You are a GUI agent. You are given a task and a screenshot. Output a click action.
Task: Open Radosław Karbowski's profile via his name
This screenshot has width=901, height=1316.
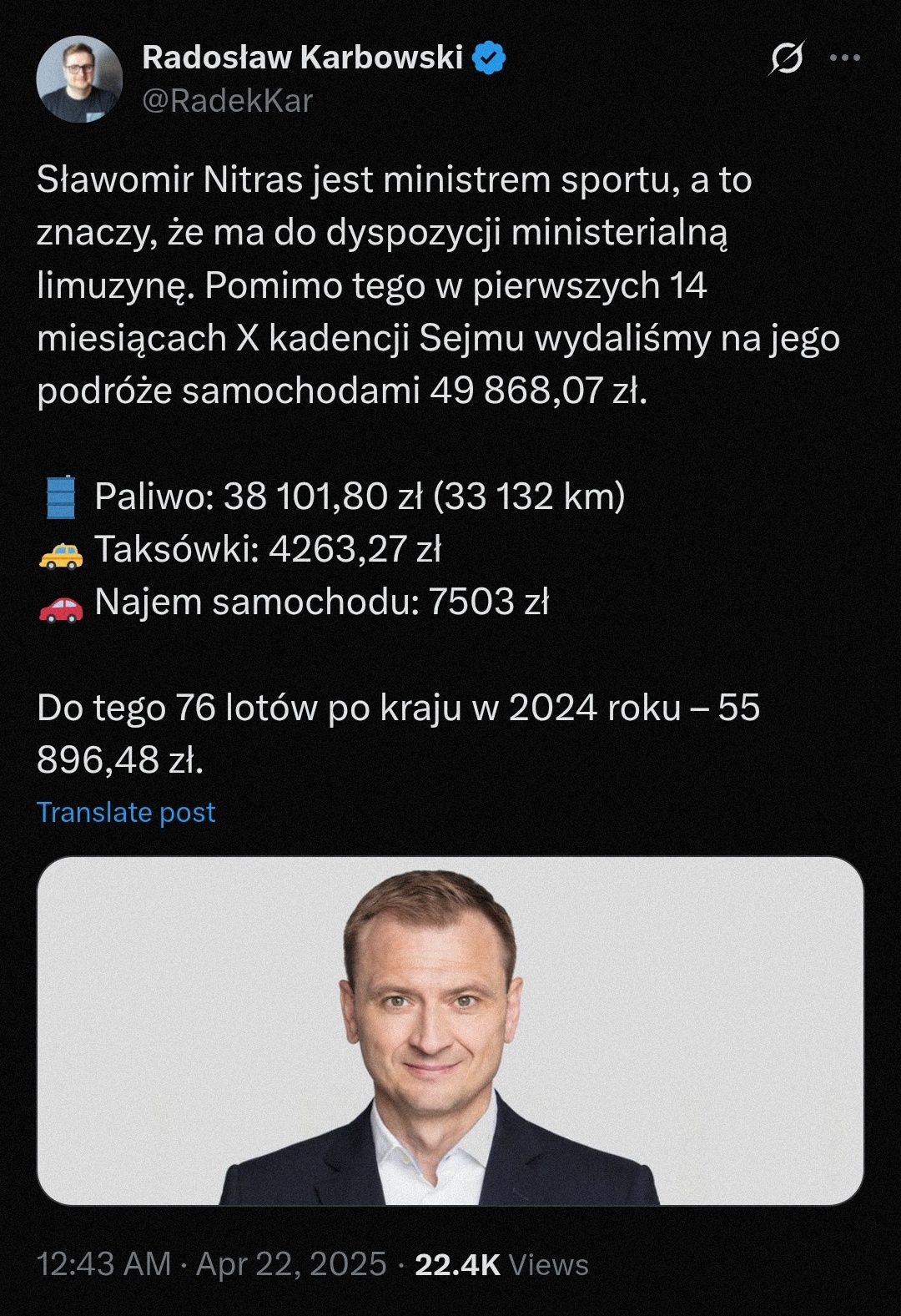coord(302,57)
